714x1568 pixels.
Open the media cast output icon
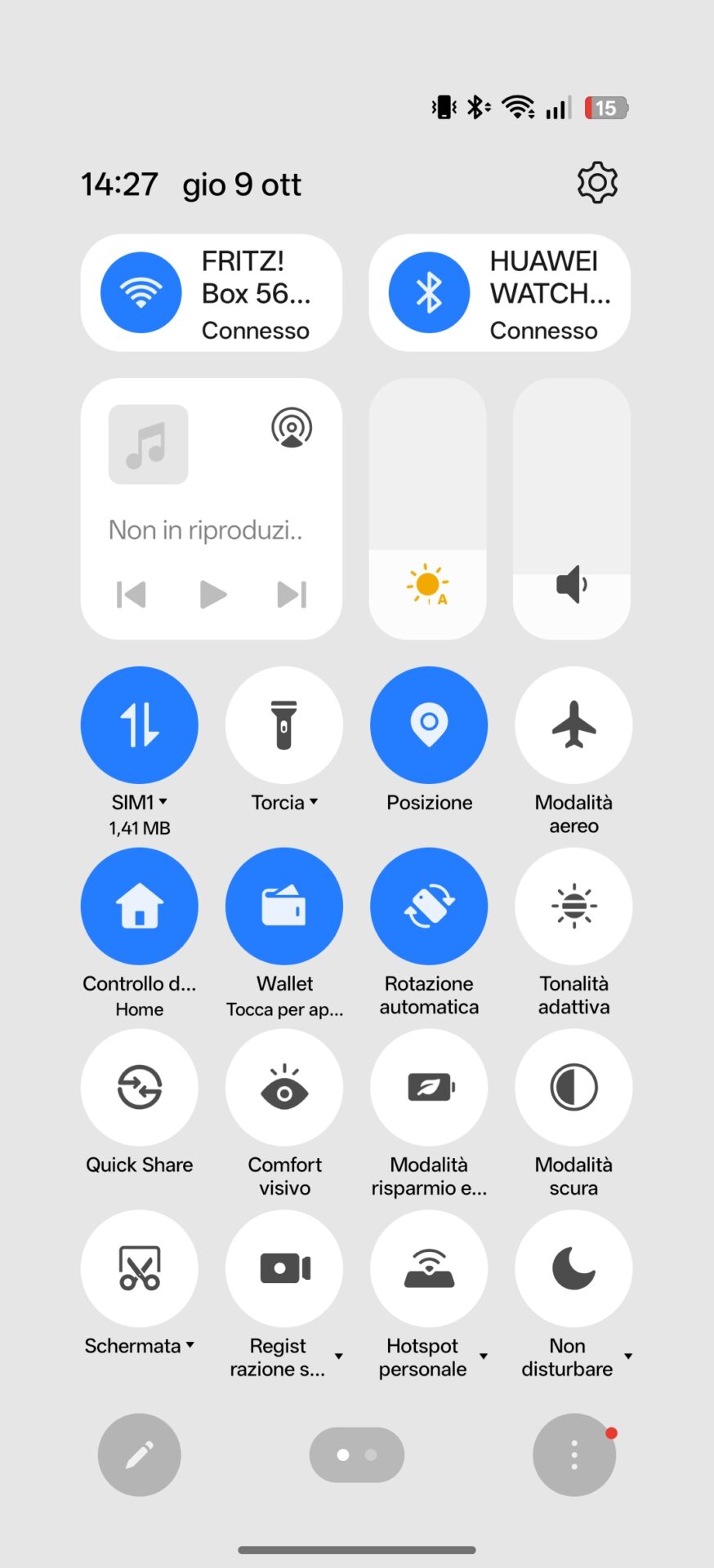(292, 427)
